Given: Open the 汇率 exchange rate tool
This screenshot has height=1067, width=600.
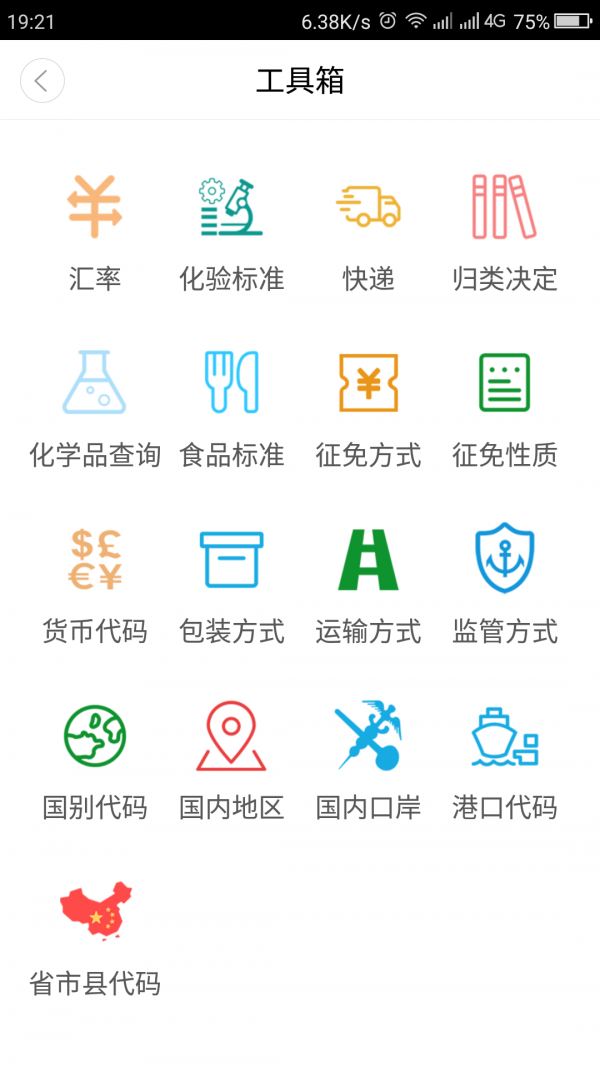Looking at the screenshot, I should (x=95, y=233).
